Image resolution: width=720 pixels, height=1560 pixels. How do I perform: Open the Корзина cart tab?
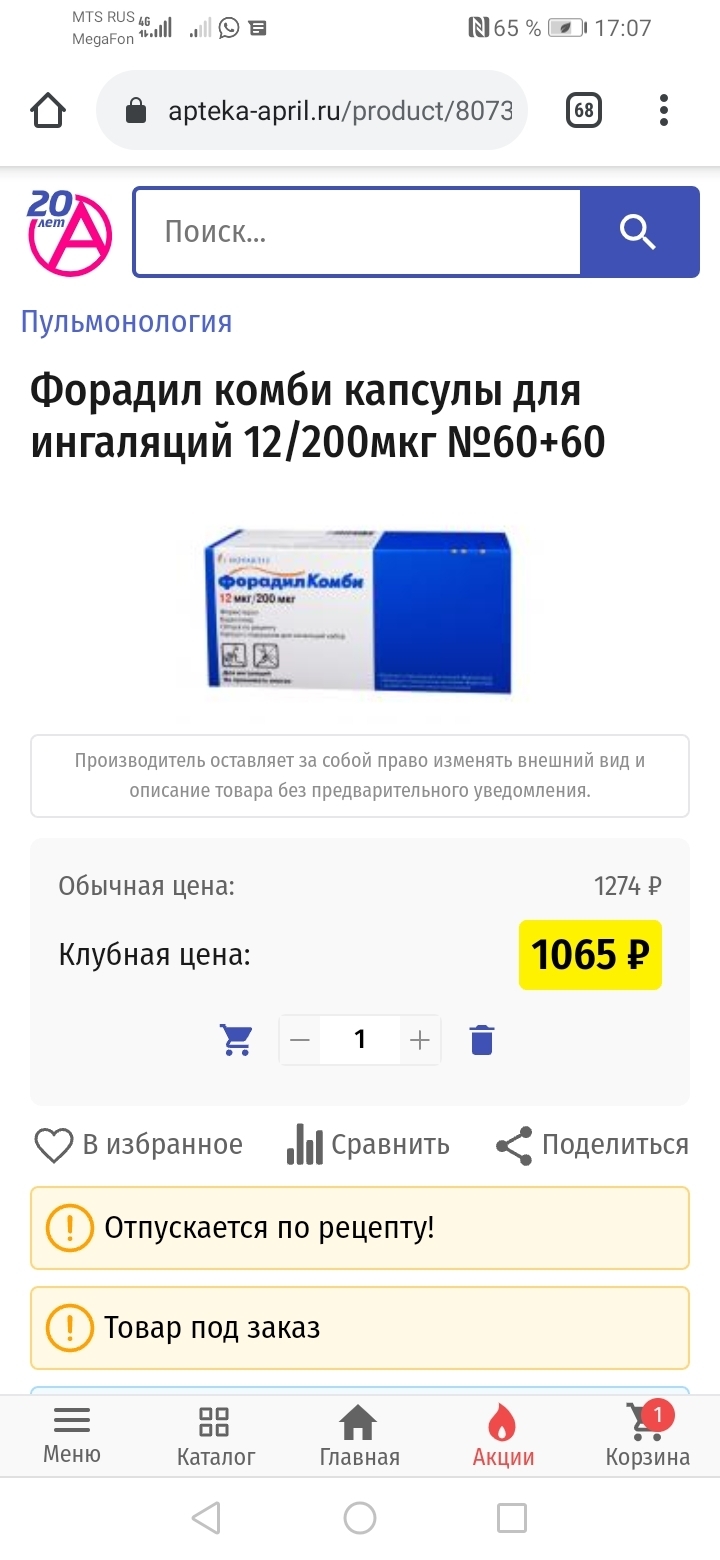coord(648,1435)
